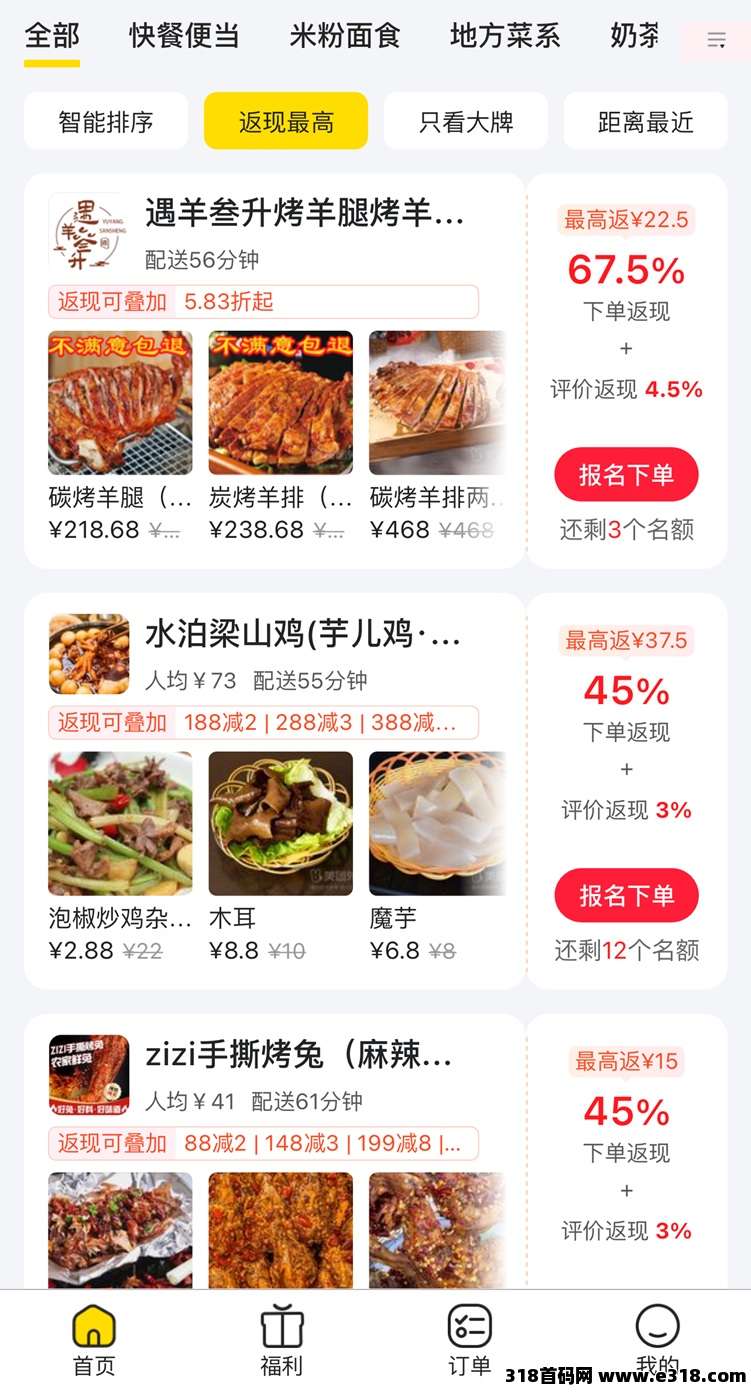Switch to the 奶茶 category tab

[x=635, y=37]
